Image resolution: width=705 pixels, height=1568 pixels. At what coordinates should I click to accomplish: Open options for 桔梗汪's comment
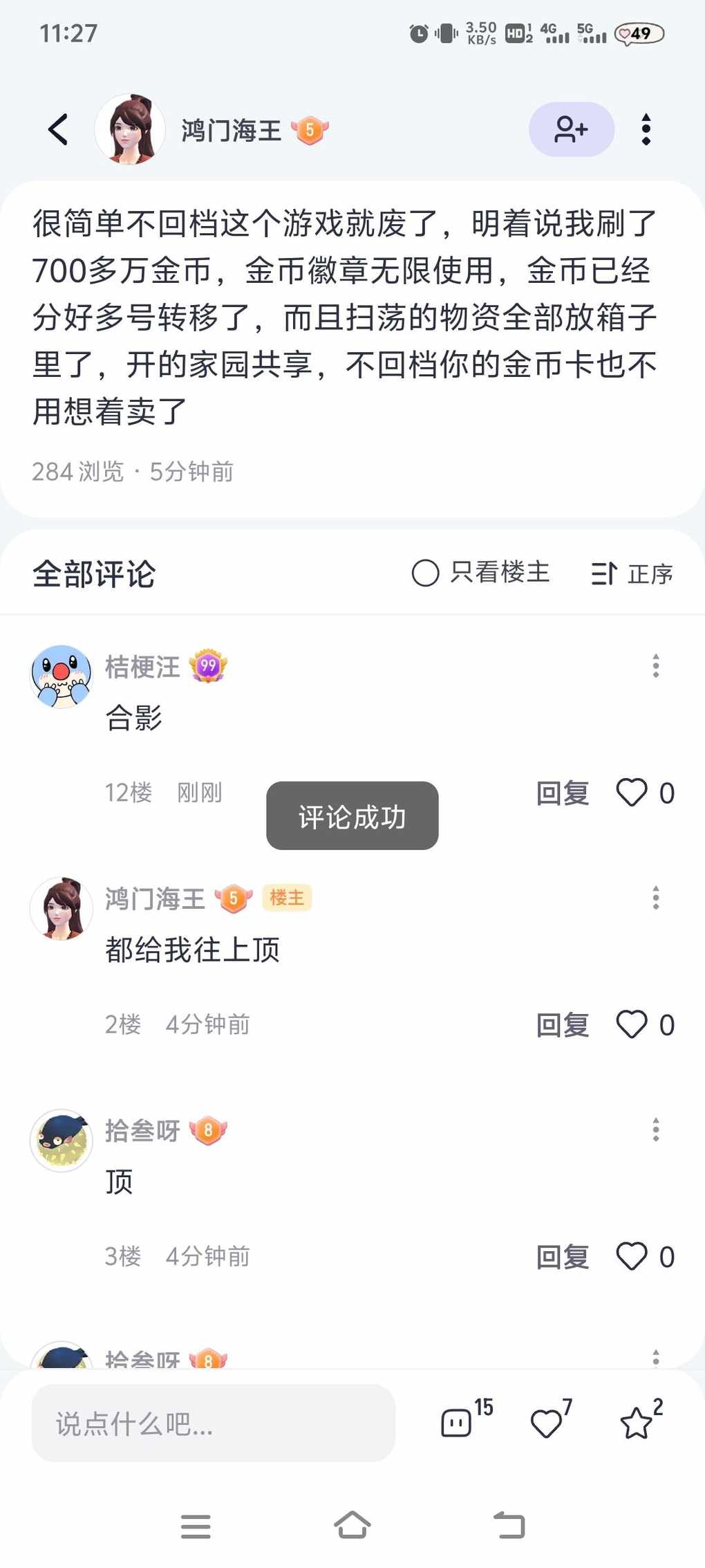tap(655, 665)
